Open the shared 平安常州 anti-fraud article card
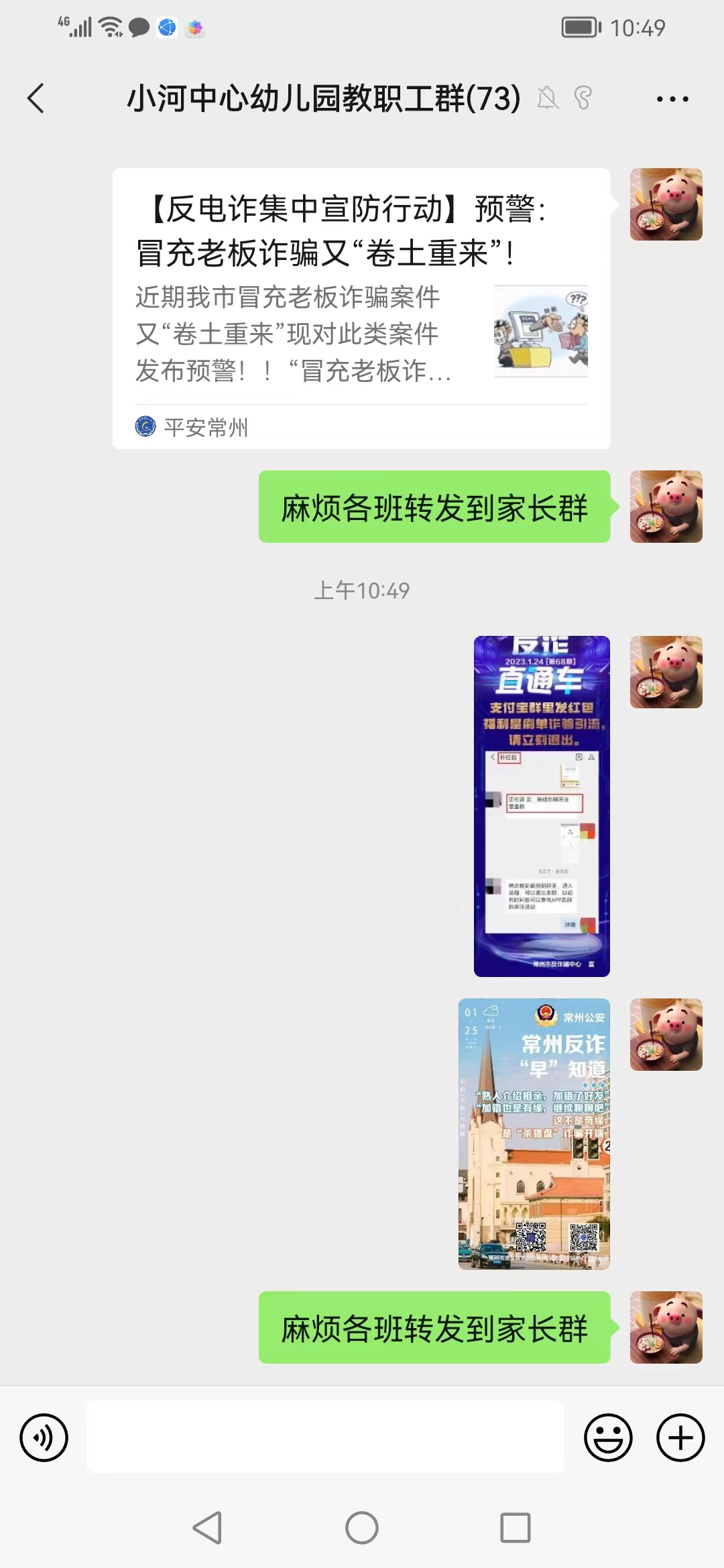This screenshot has width=724, height=1568. coord(361,308)
